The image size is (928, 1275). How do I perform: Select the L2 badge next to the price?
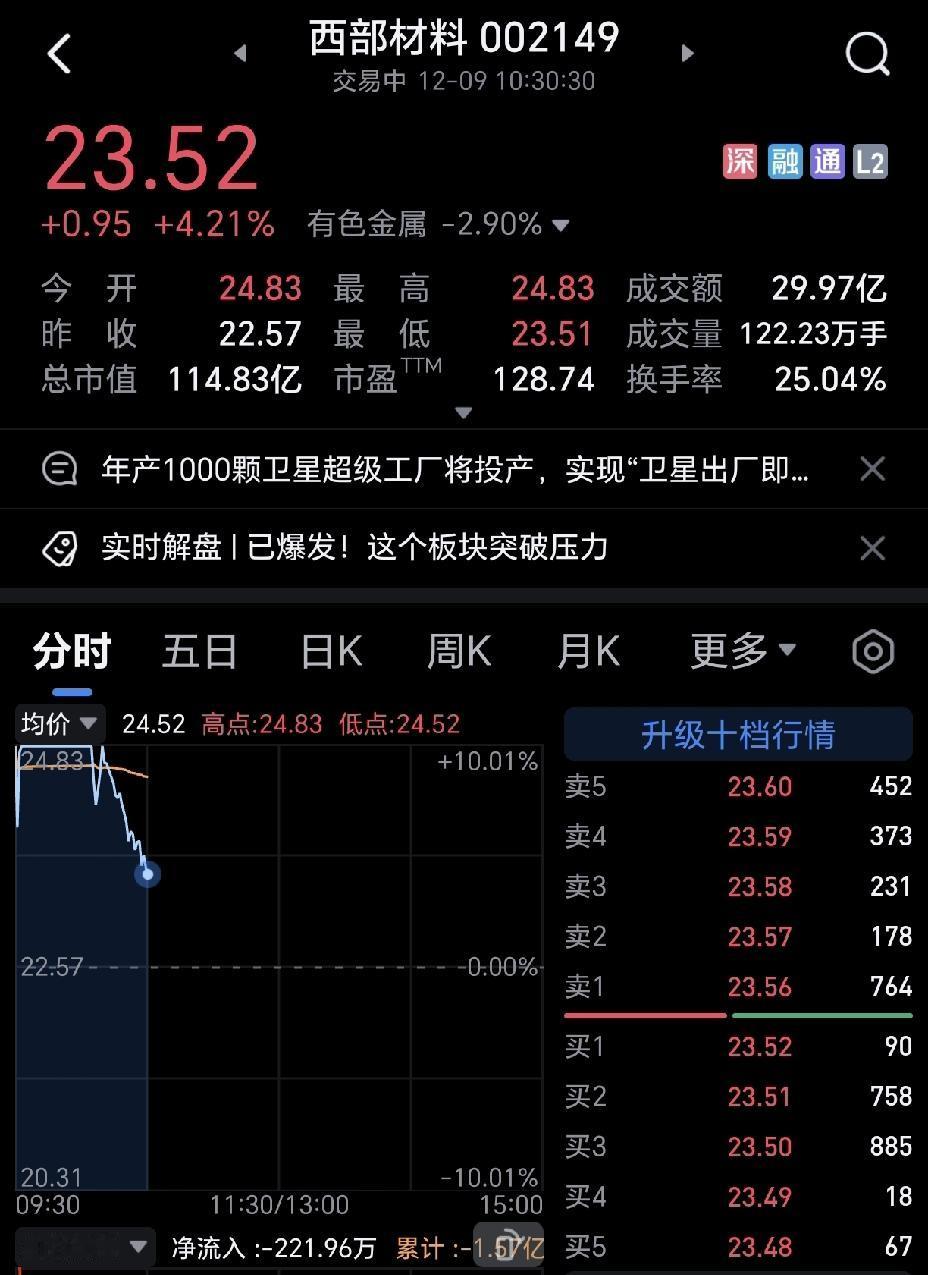(870, 159)
